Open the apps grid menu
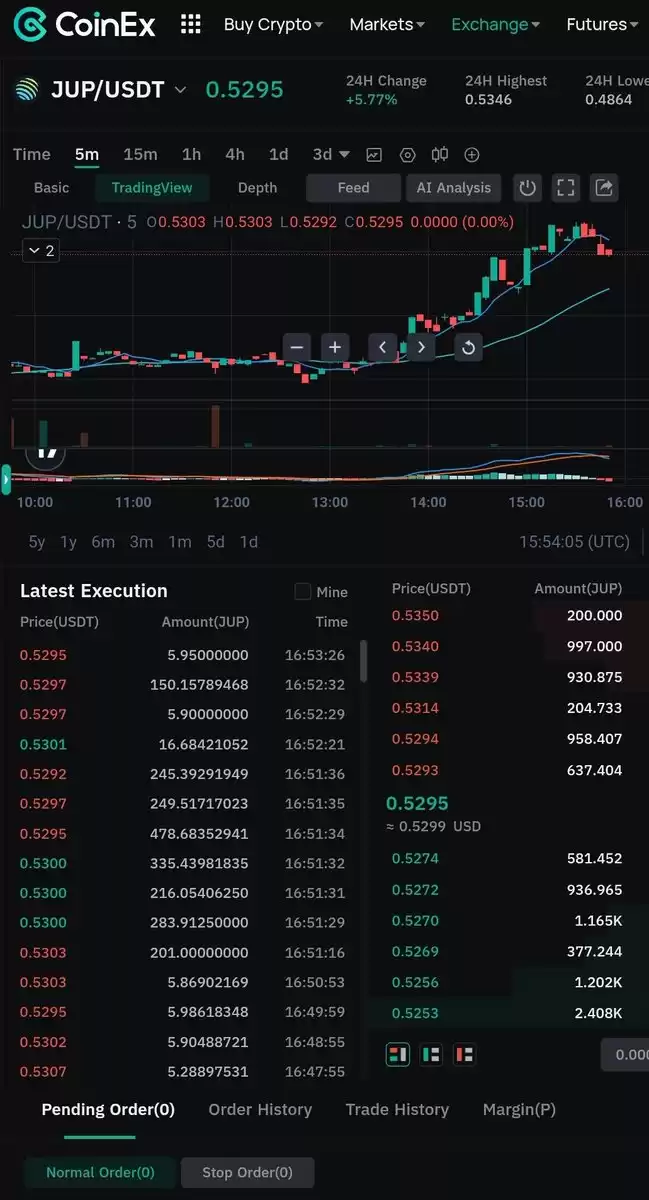Image resolution: width=649 pixels, height=1200 pixels. (190, 24)
